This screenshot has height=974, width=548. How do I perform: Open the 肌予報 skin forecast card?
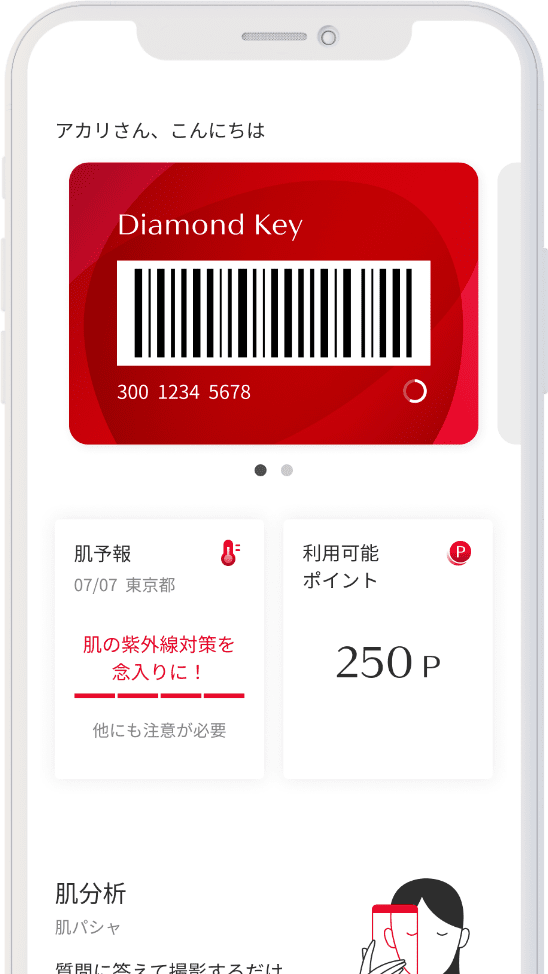pyautogui.click(x=160, y=649)
